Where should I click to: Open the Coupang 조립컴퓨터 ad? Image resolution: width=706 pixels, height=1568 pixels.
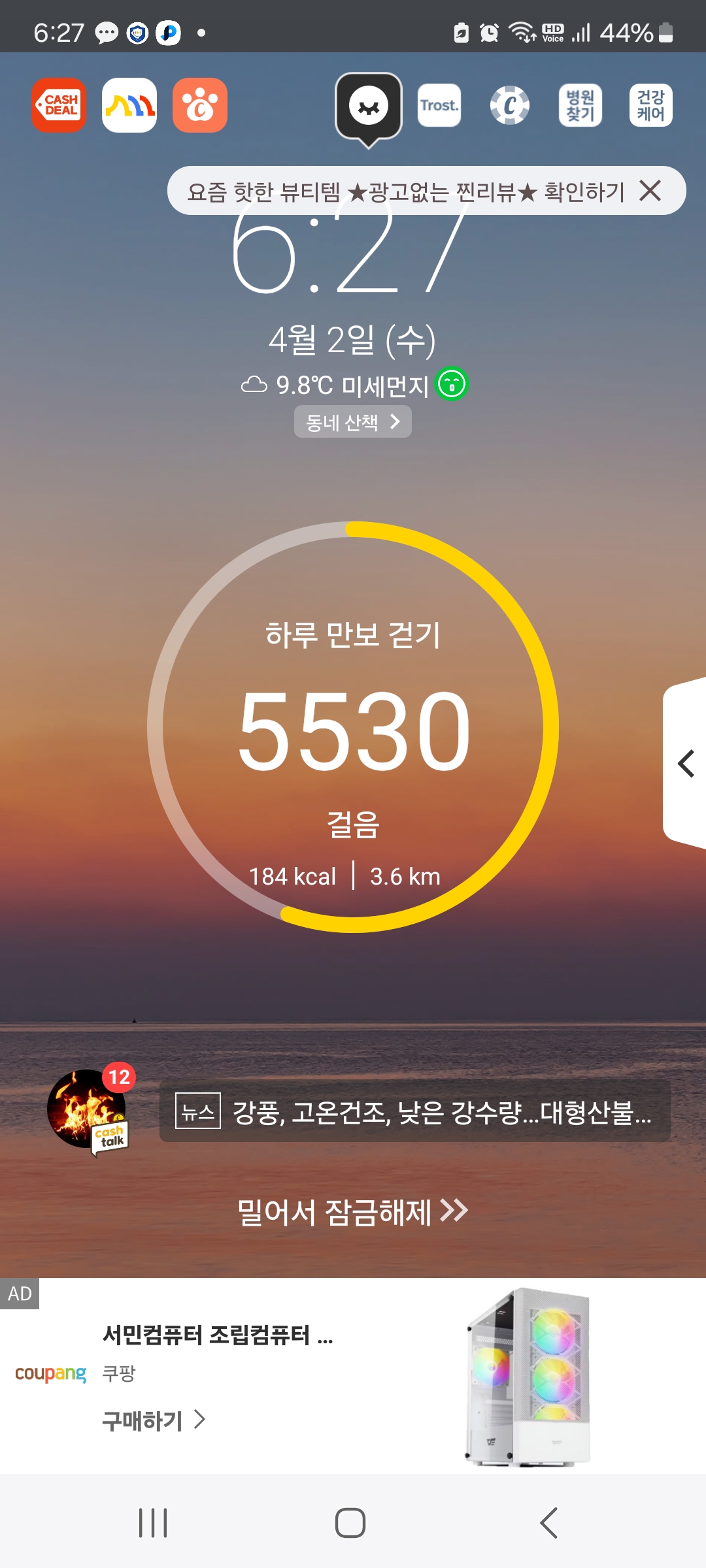pyautogui.click(x=219, y=1335)
